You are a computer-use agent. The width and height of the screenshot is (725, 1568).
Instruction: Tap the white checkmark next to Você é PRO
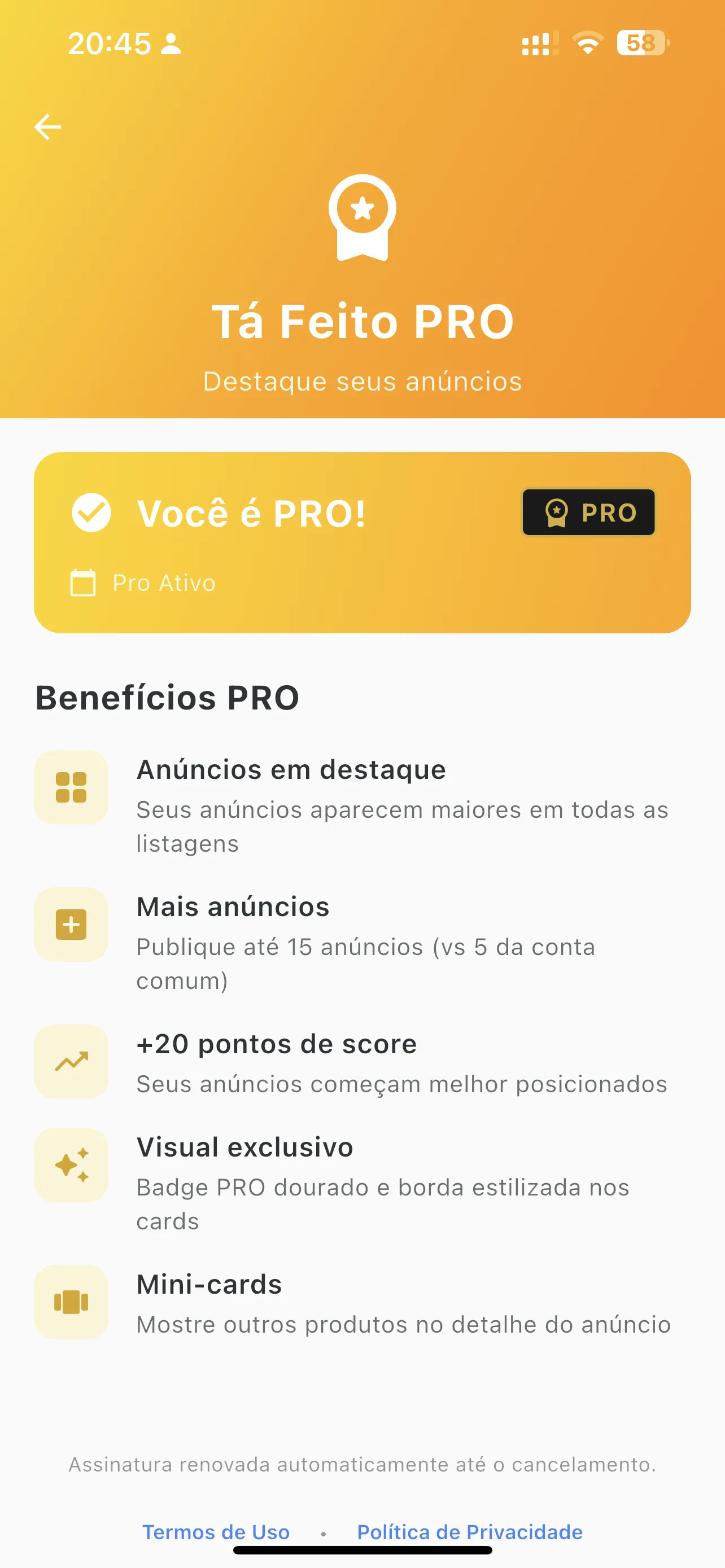pyautogui.click(x=91, y=513)
